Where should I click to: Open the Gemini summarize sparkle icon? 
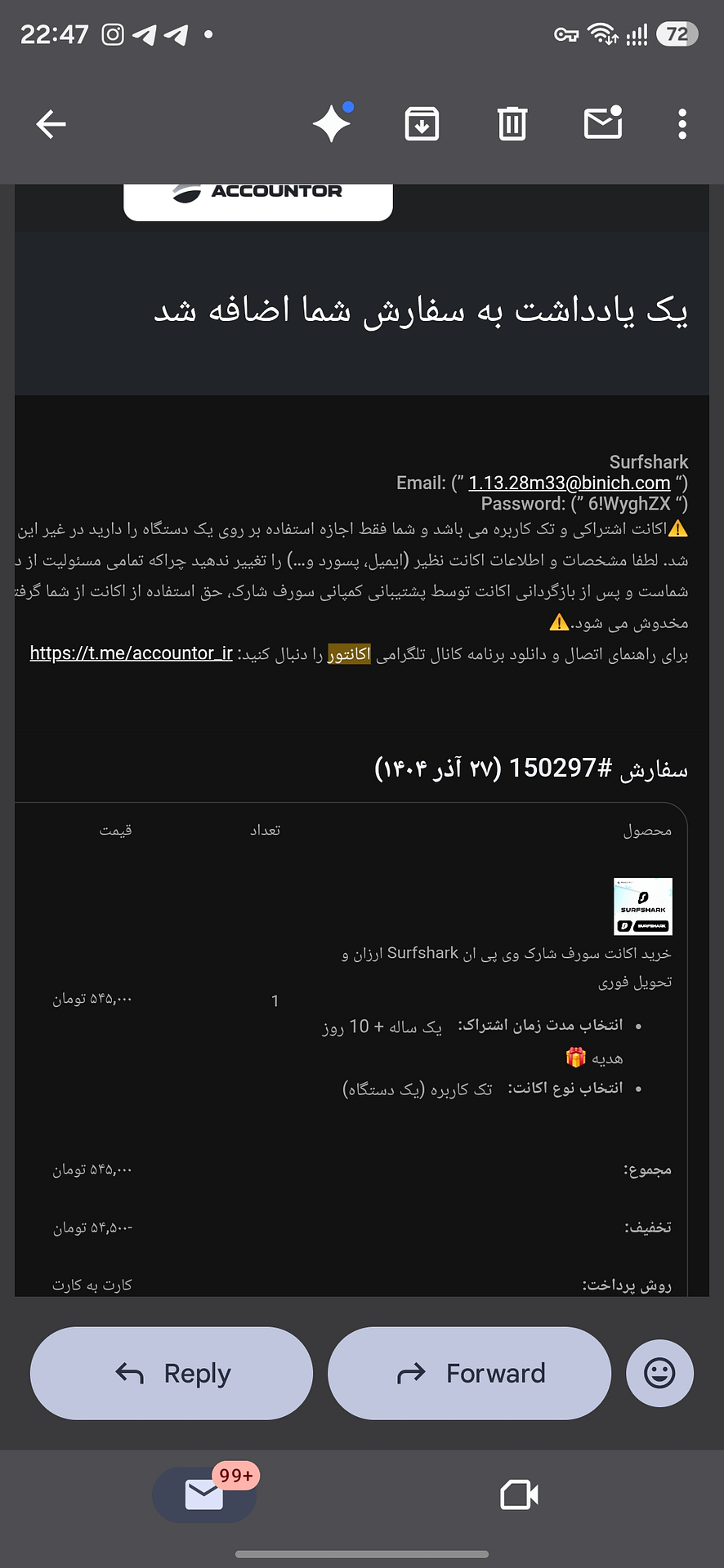[x=333, y=123]
